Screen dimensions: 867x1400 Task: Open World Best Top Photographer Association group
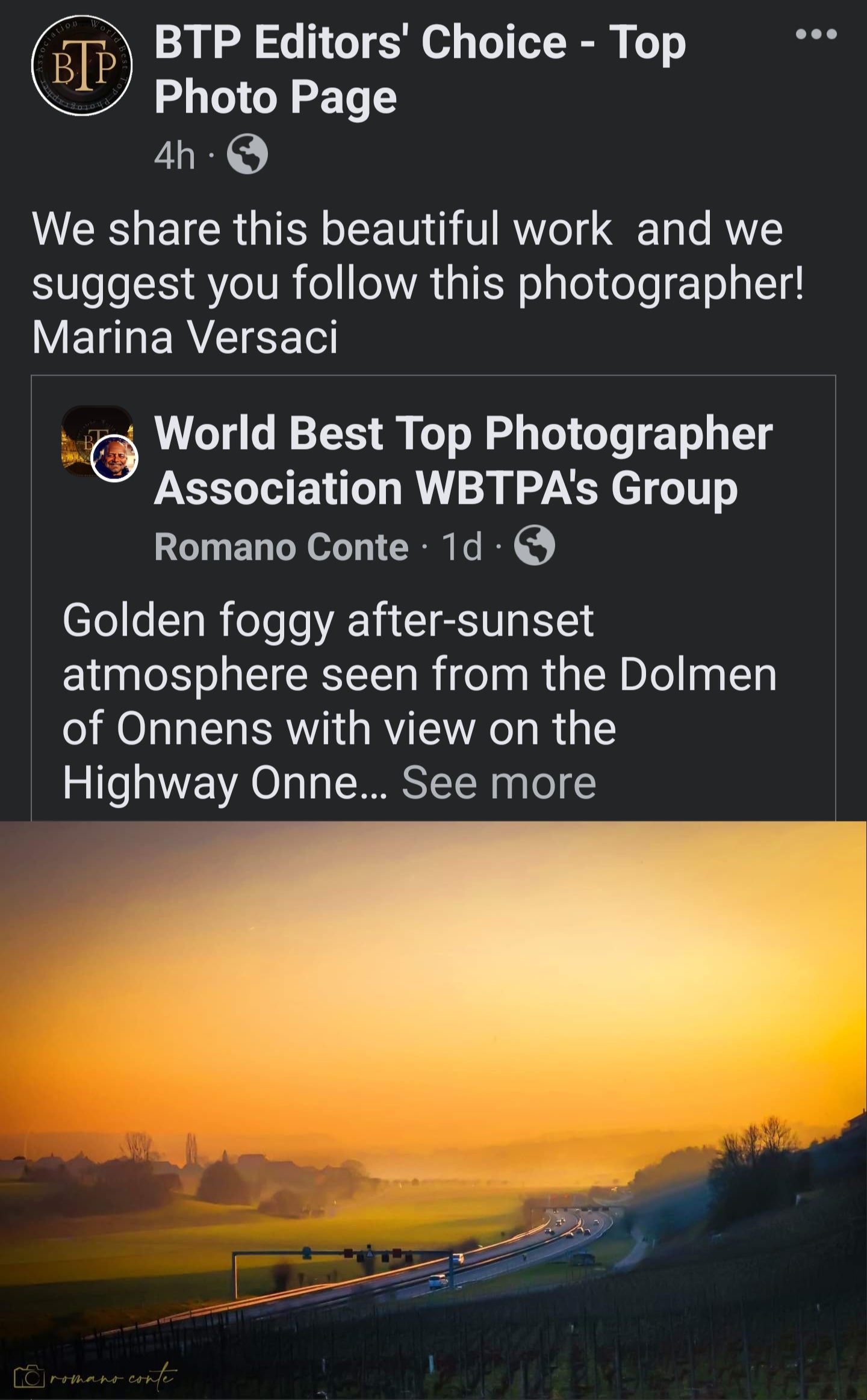[462, 460]
